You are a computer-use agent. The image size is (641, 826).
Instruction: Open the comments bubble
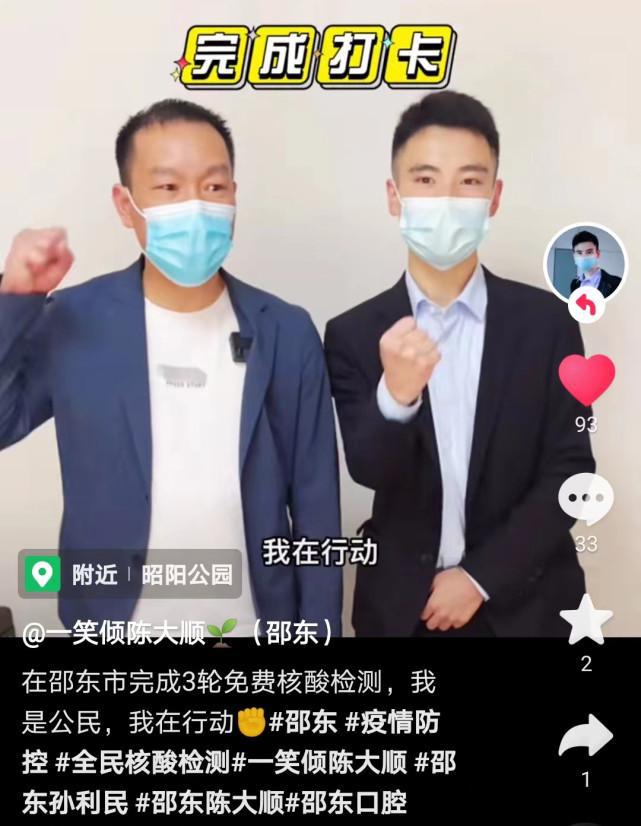click(586, 498)
